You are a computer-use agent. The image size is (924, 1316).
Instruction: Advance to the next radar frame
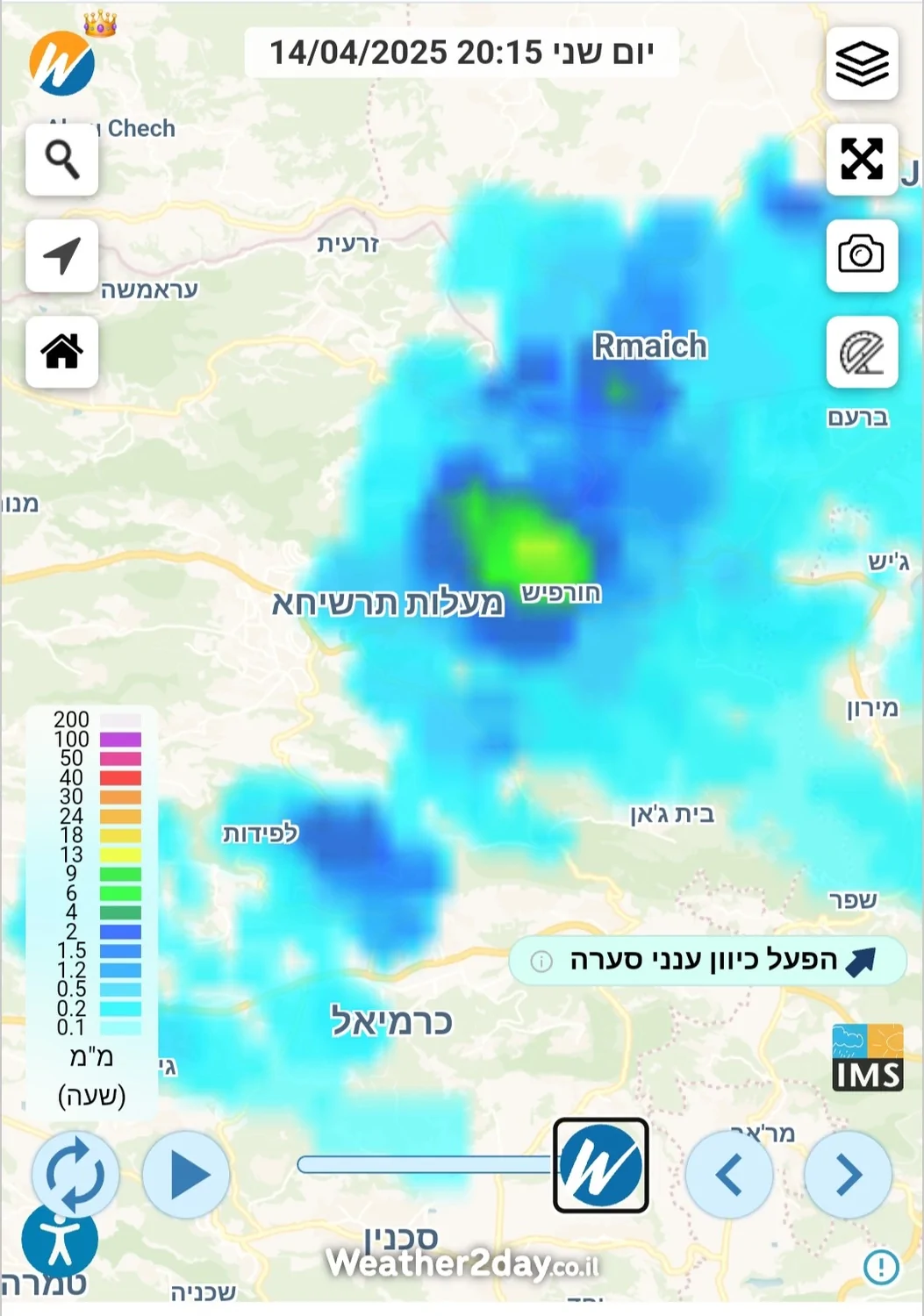(x=848, y=1174)
